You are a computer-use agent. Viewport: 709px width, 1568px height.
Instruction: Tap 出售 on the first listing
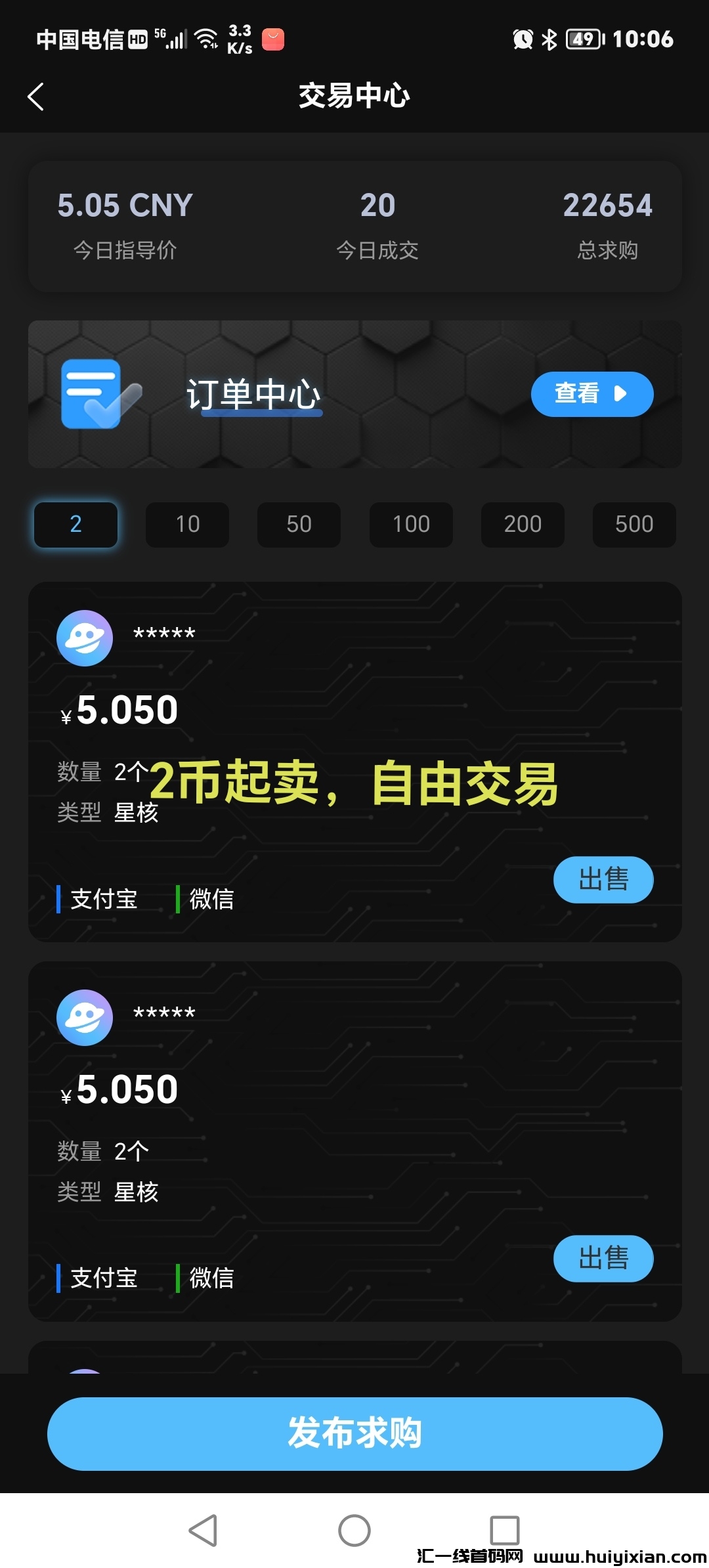pos(603,880)
